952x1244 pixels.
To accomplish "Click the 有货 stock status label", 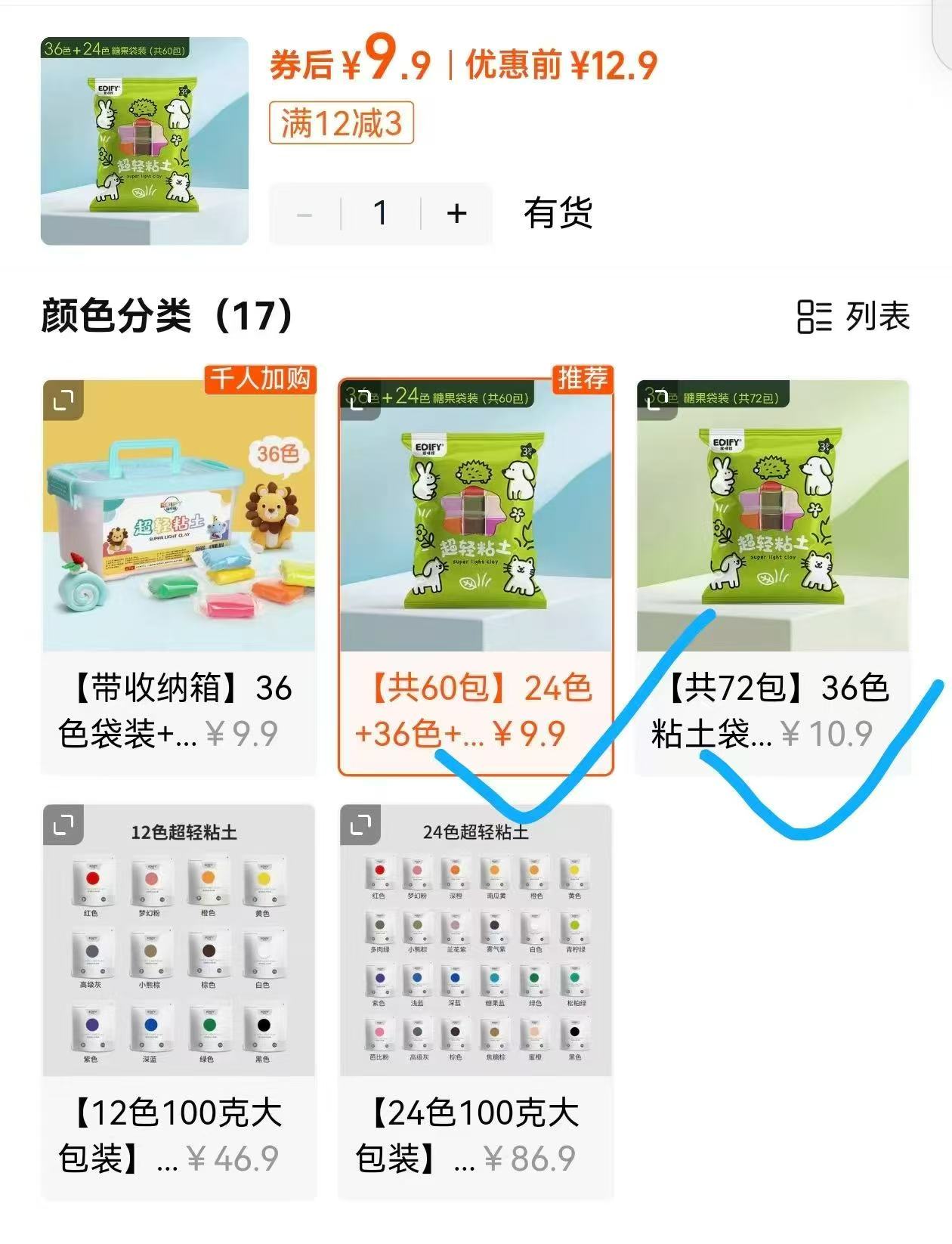I will click(558, 214).
